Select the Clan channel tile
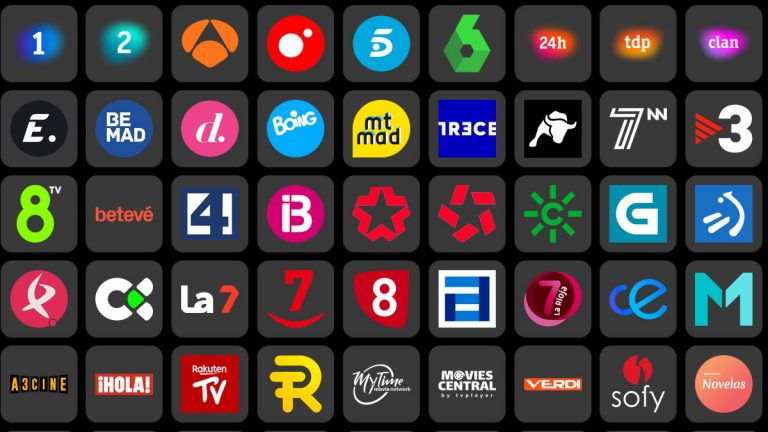The height and width of the screenshot is (432, 768). tap(724, 43)
